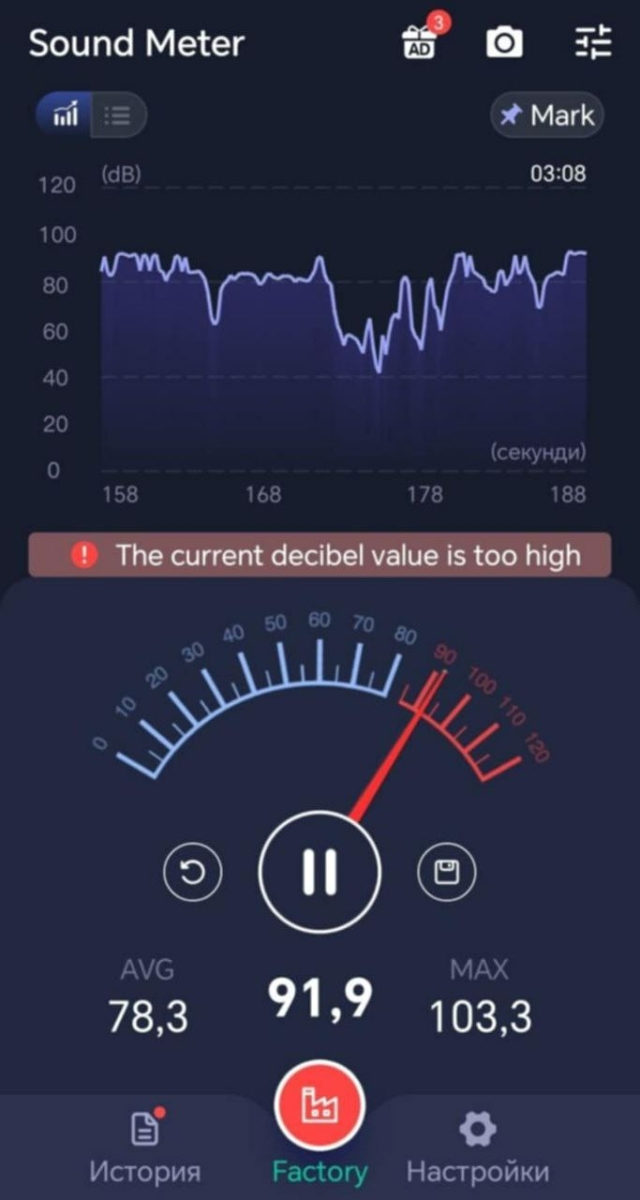Go to the Настройки tab
The width and height of the screenshot is (640, 1200).
pos(477,1150)
